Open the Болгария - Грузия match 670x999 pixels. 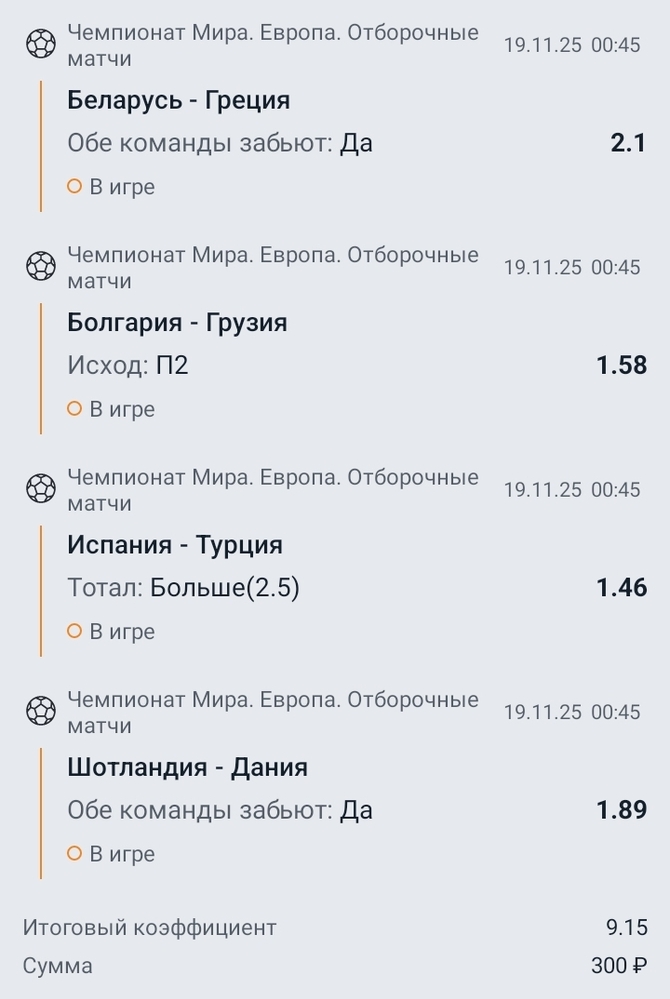tap(177, 322)
